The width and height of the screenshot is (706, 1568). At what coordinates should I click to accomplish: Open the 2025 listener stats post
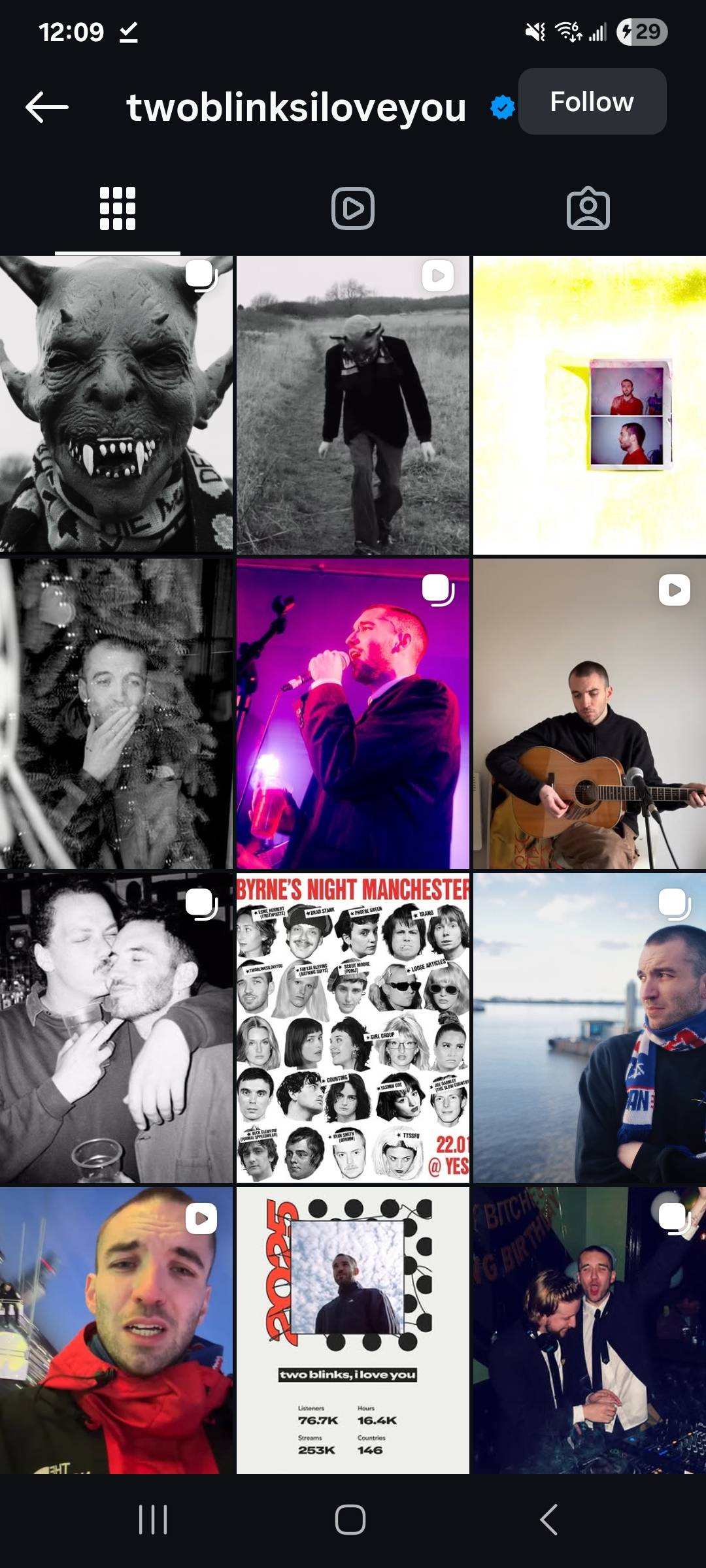tap(353, 1330)
